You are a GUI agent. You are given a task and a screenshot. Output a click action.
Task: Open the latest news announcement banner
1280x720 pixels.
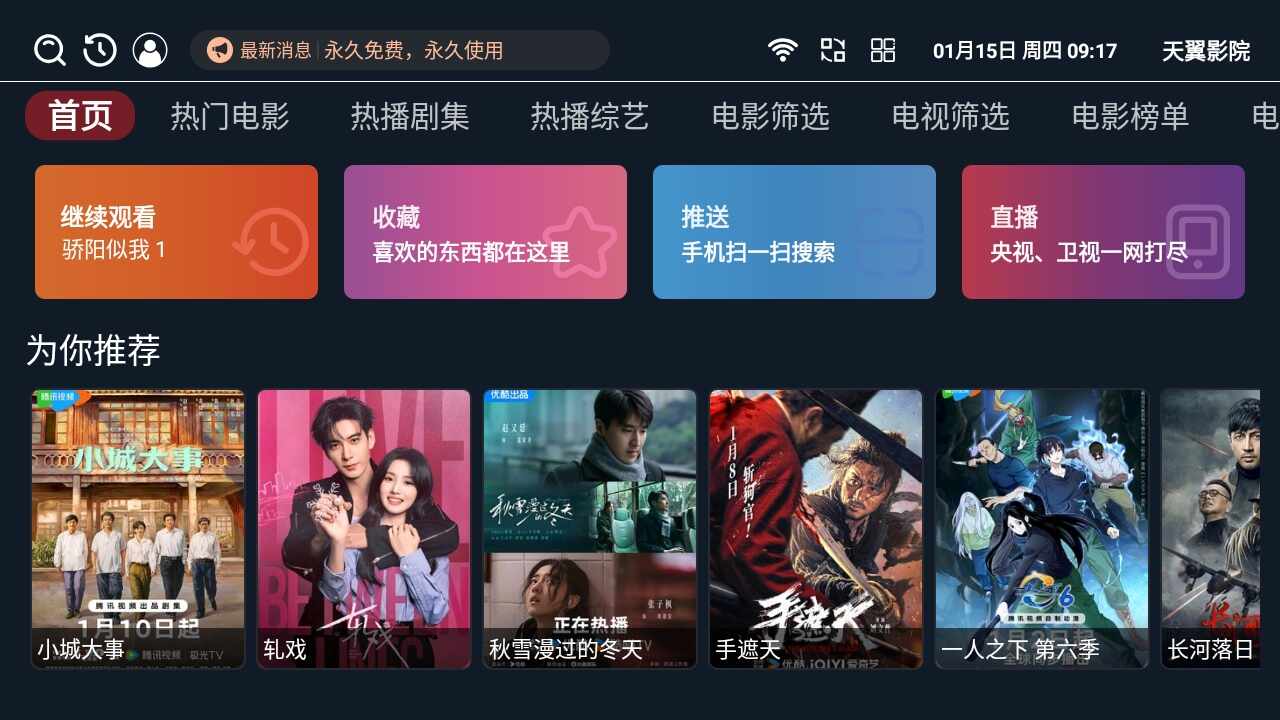(399, 50)
